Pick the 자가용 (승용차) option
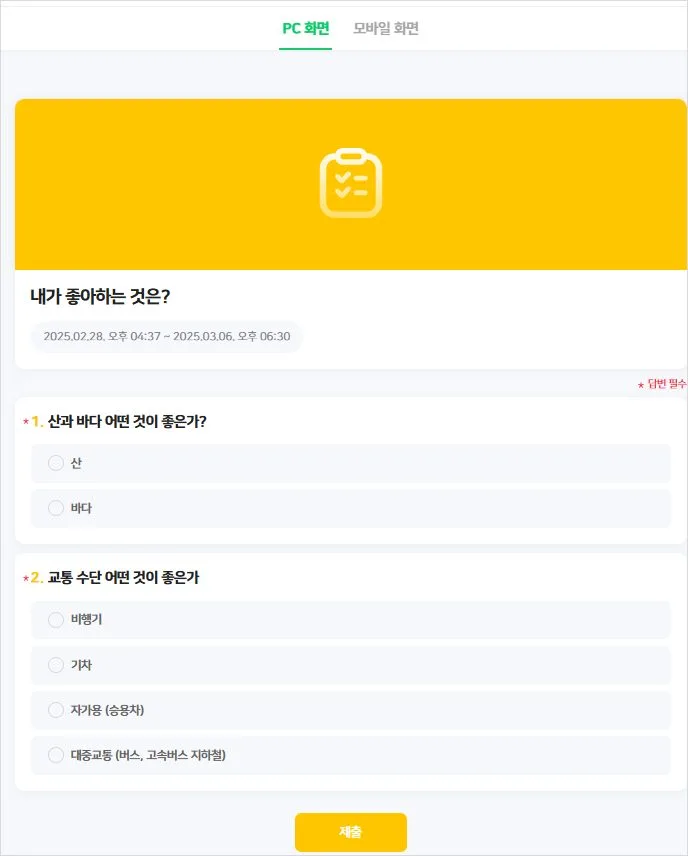Viewport: 688px width, 856px height. coord(56,710)
